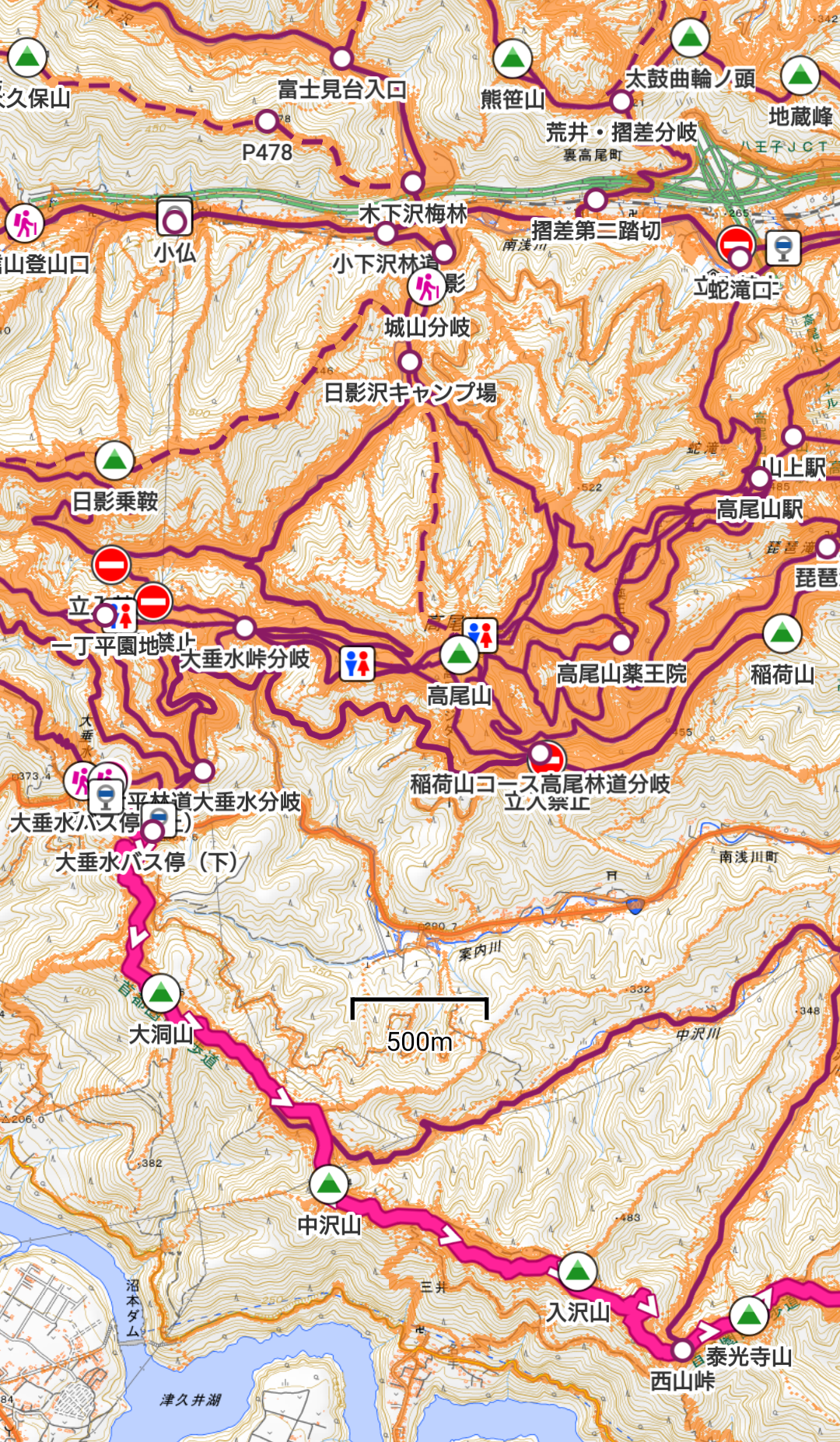Tap the P478 waypoint
This screenshot has height=1442, width=840.
point(267,121)
